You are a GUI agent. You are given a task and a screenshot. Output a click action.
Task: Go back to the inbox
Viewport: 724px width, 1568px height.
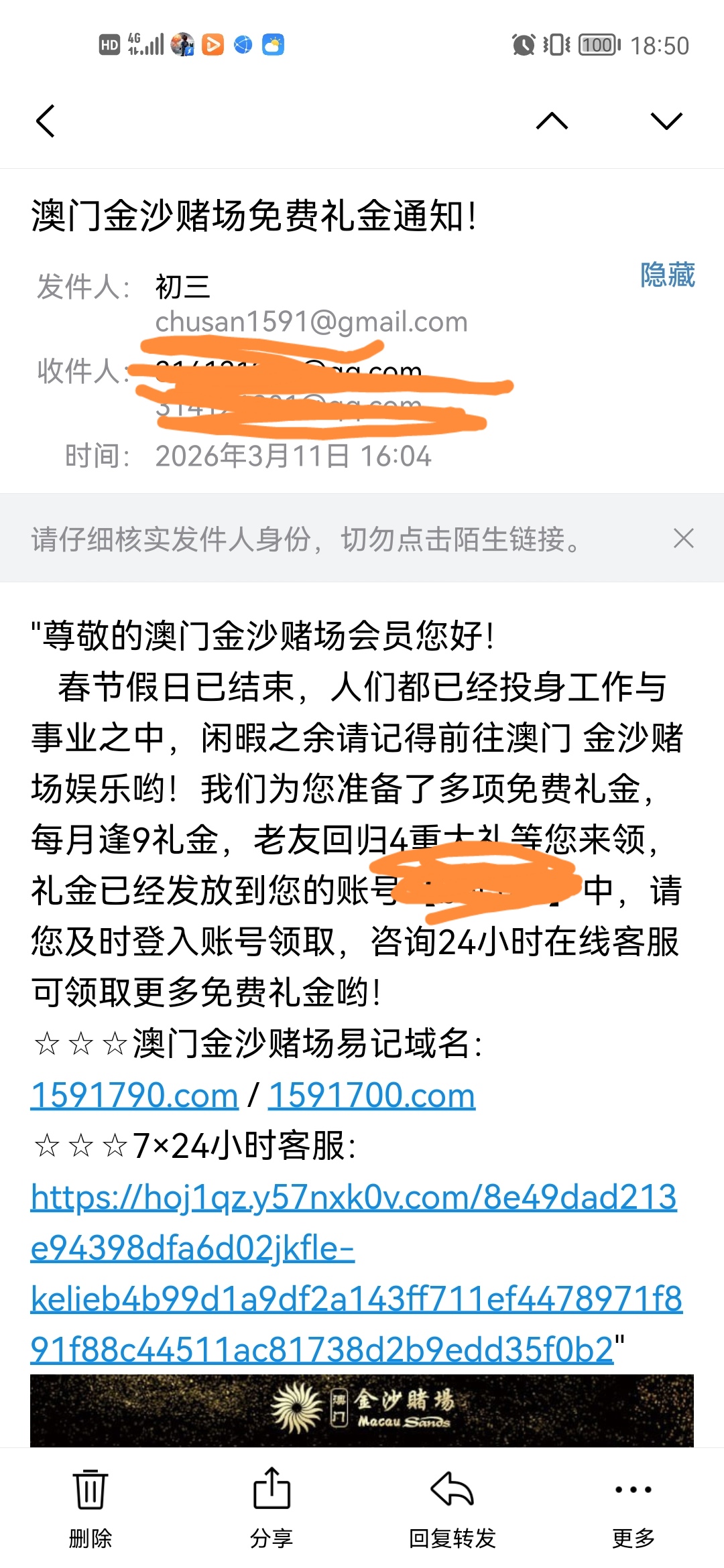tap(46, 121)
